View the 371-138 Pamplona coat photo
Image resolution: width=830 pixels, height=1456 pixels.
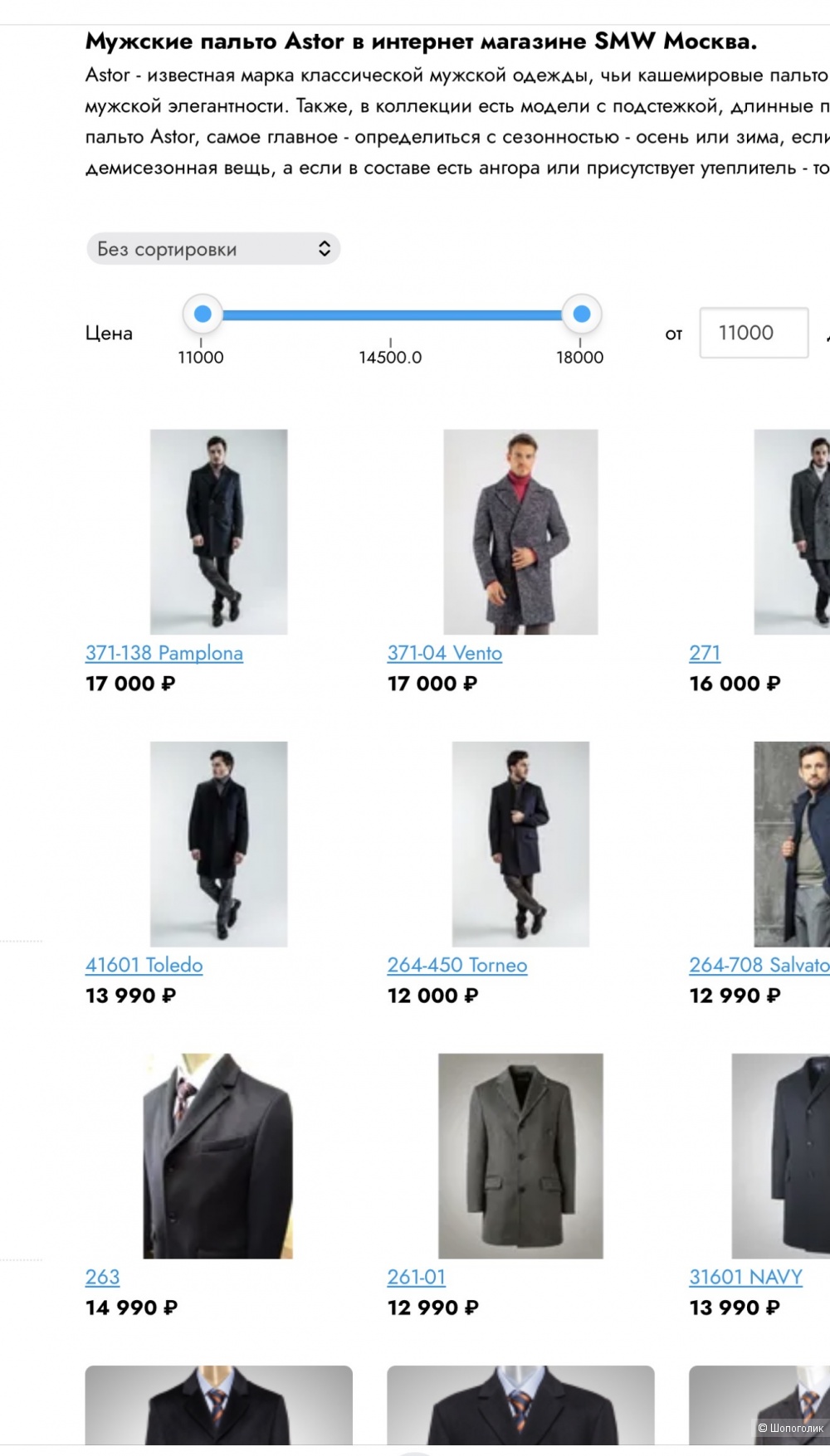click(218, 531)
